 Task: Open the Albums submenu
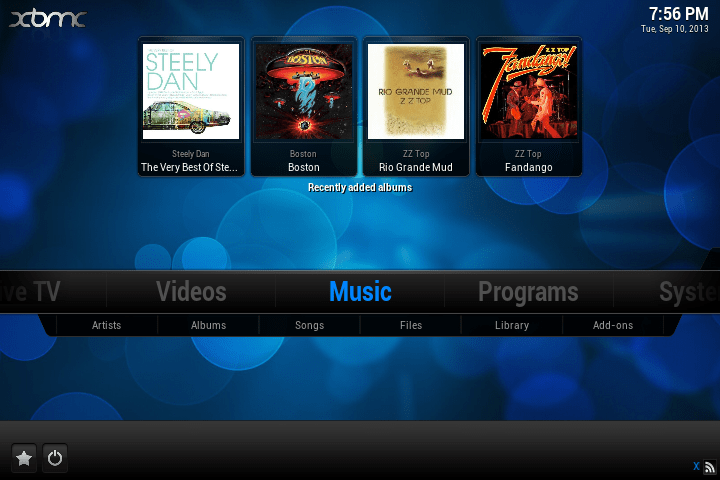208,325
